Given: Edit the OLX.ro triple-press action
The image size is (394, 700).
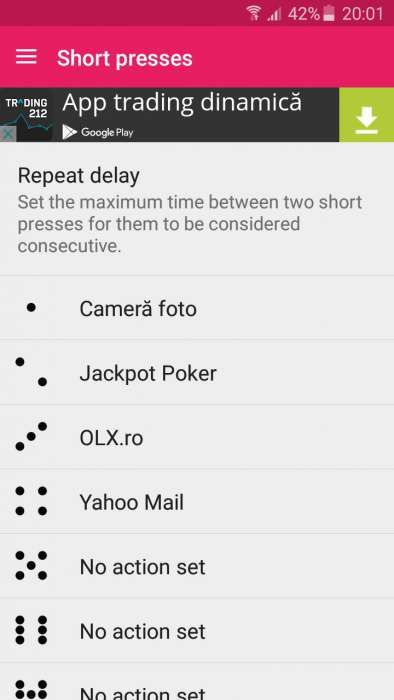Looking at the screenshot, I should 197,438.
